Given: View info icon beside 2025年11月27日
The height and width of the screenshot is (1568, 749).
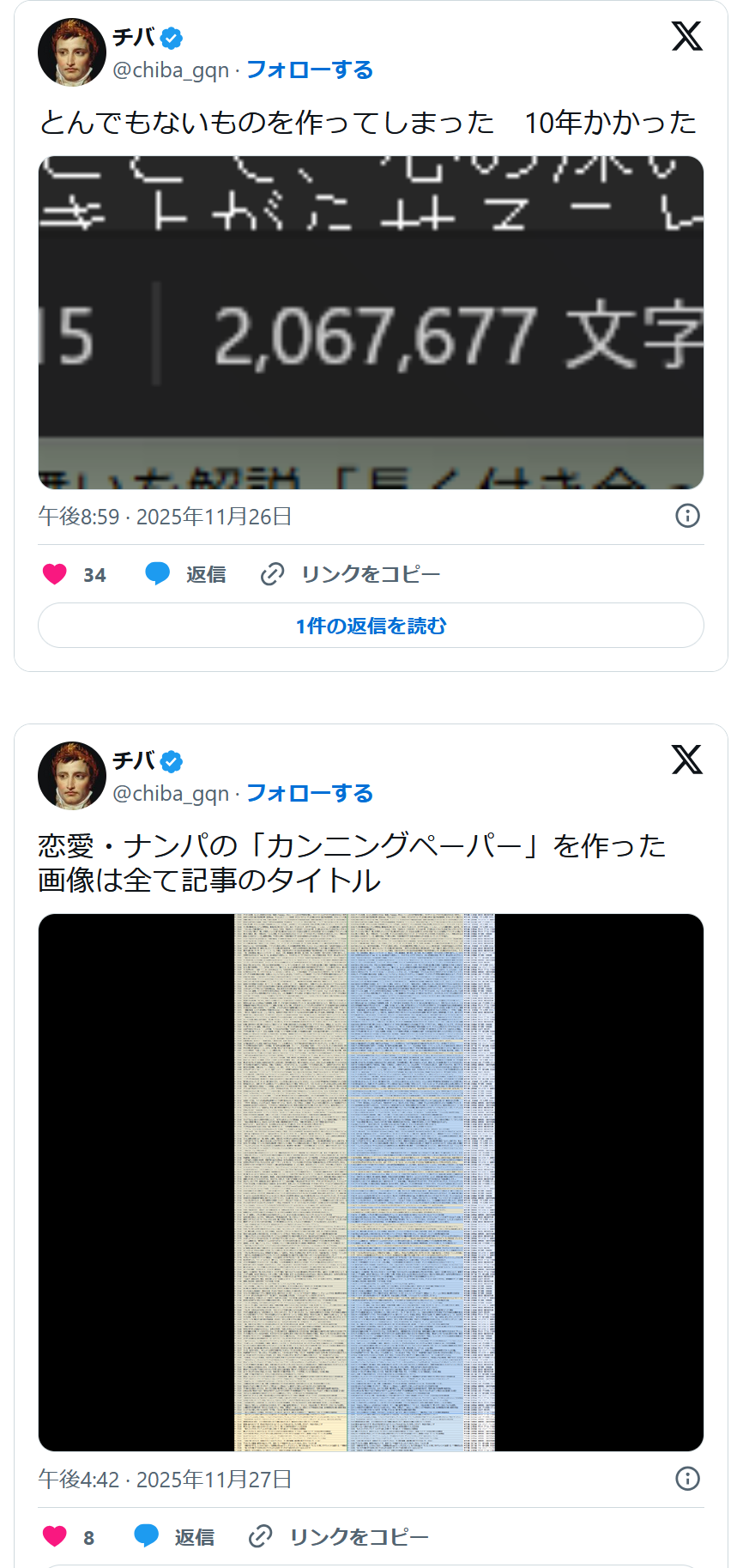Looking at the screenshot, I should (x=687, y=1479).
